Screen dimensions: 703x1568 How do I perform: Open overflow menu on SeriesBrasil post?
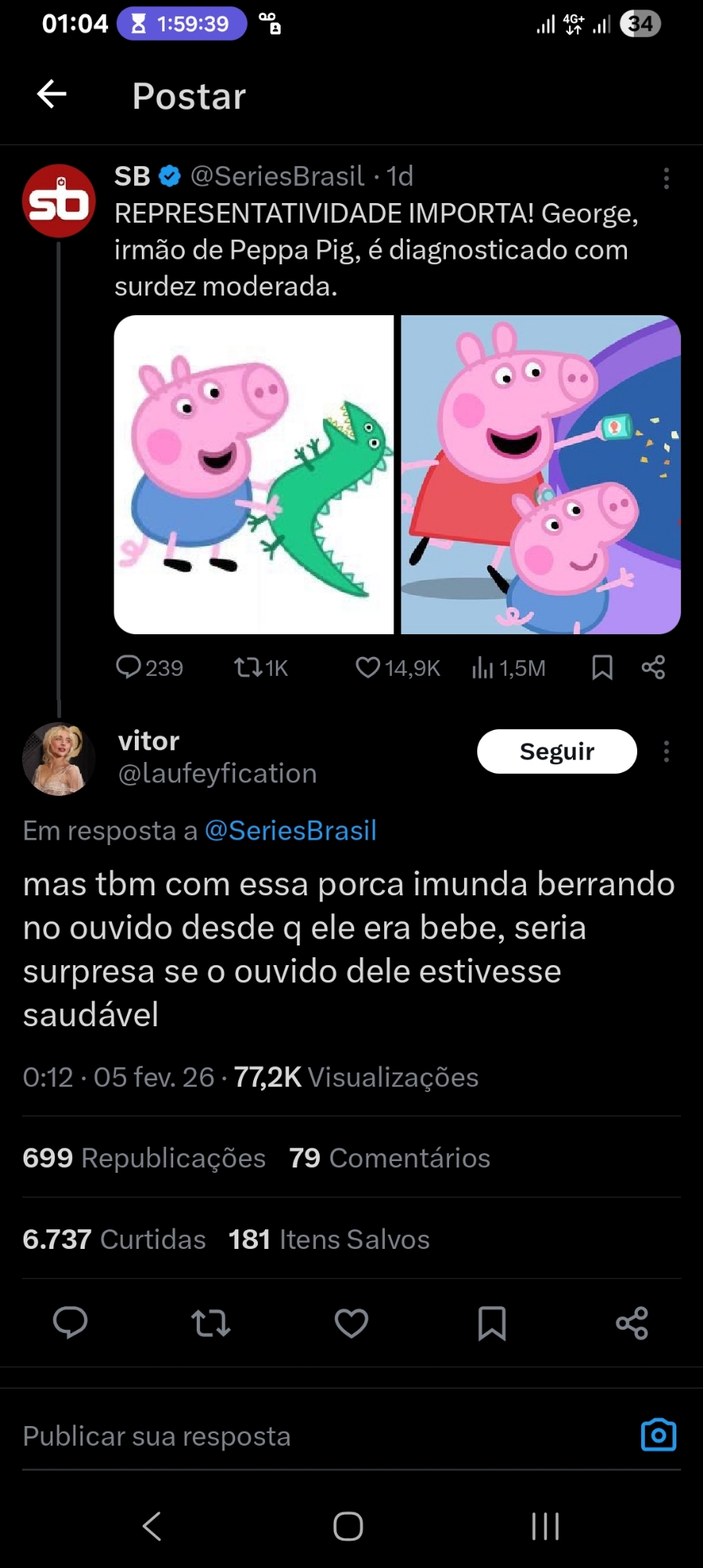pyautogui.click(x=666, y=179)
